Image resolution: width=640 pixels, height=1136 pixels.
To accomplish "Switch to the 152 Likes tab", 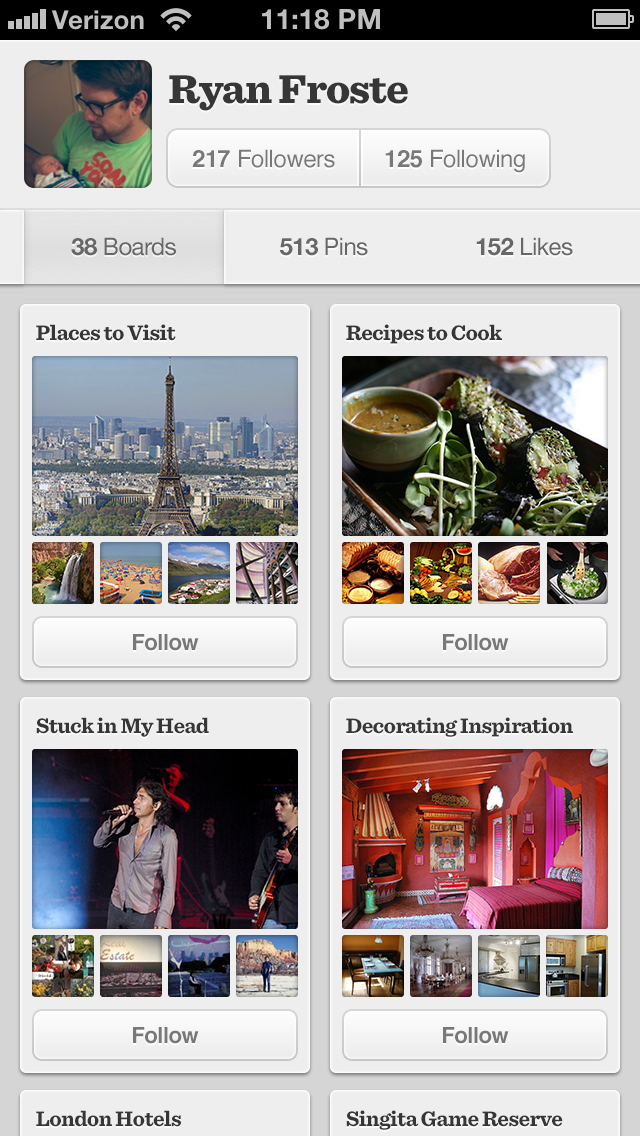I will 524,247.
